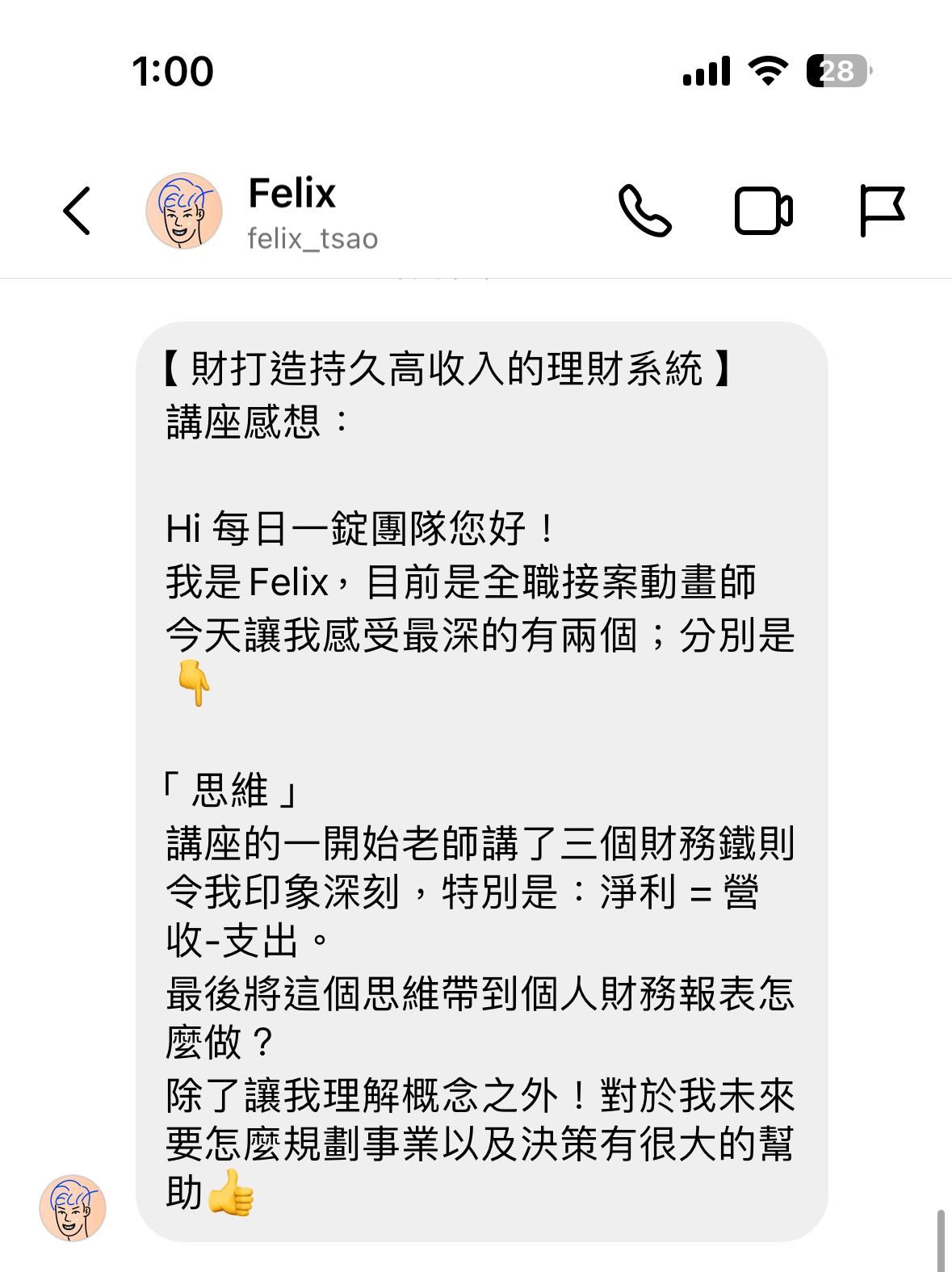
Task: Open Felix's profile from the header name
Action: [x=291, y=194]
